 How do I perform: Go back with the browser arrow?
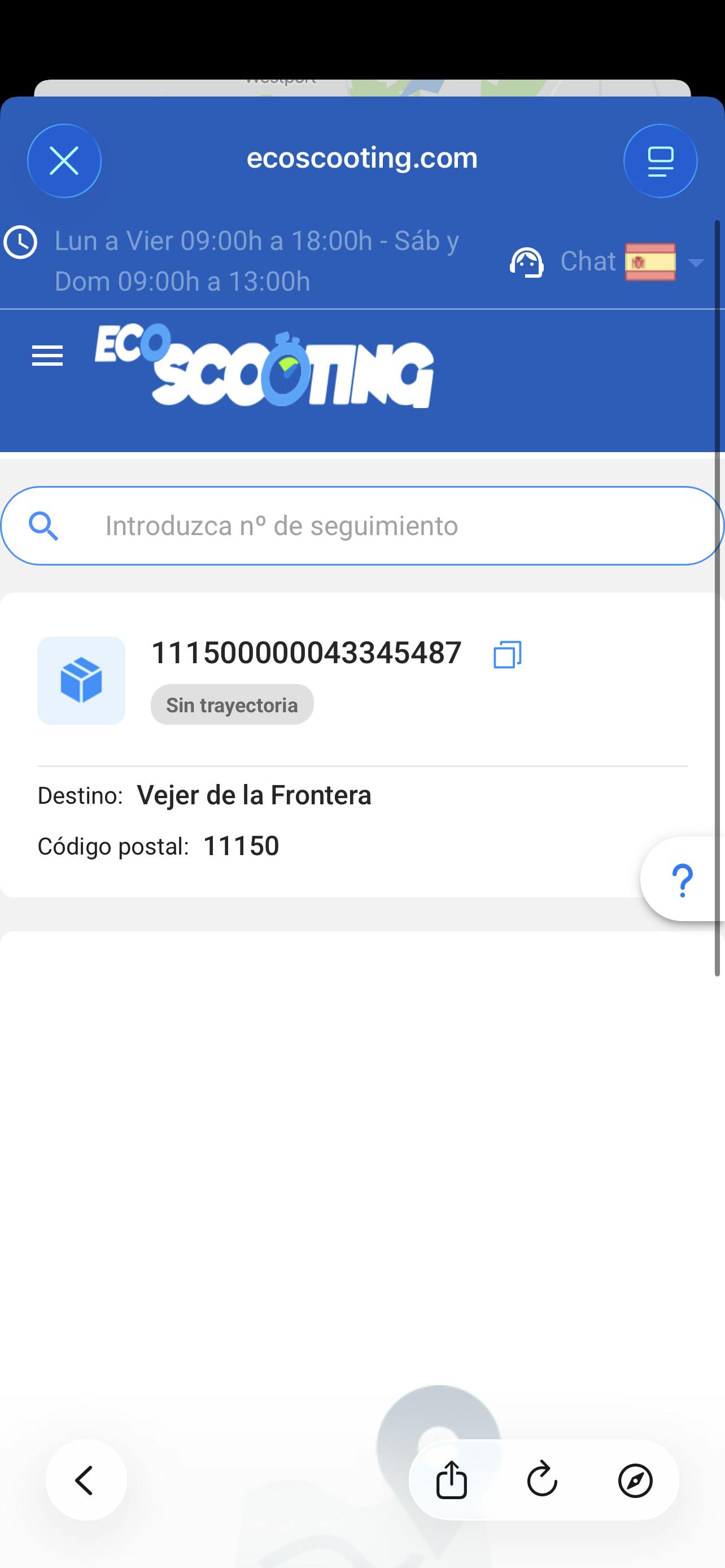86,1480
